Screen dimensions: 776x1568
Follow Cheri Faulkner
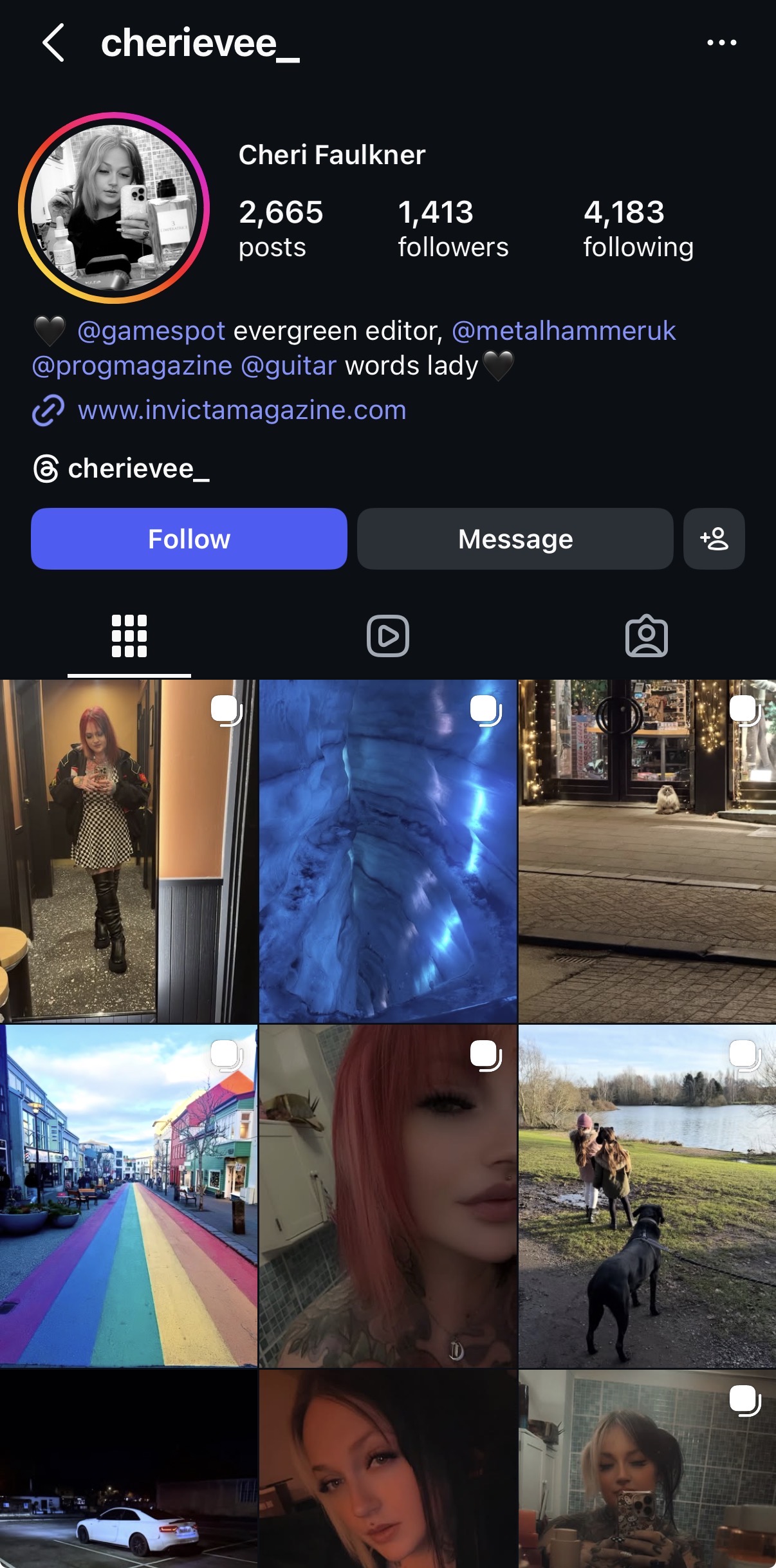pos(189,539)
